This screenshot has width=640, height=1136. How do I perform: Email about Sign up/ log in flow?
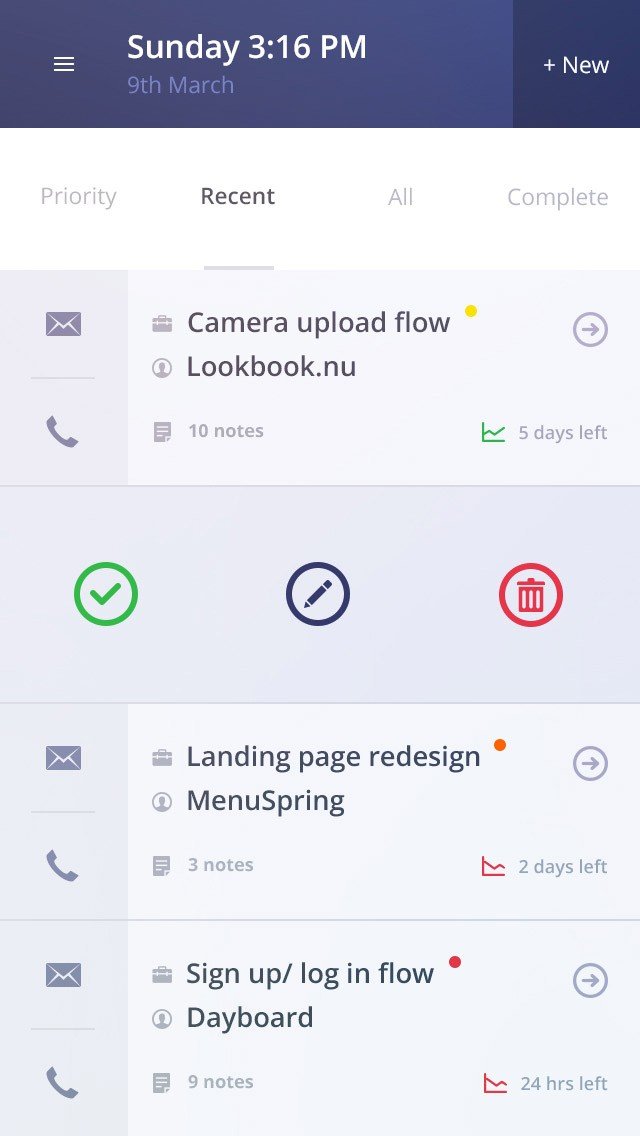pyautogui.click(x=63, y=975)
